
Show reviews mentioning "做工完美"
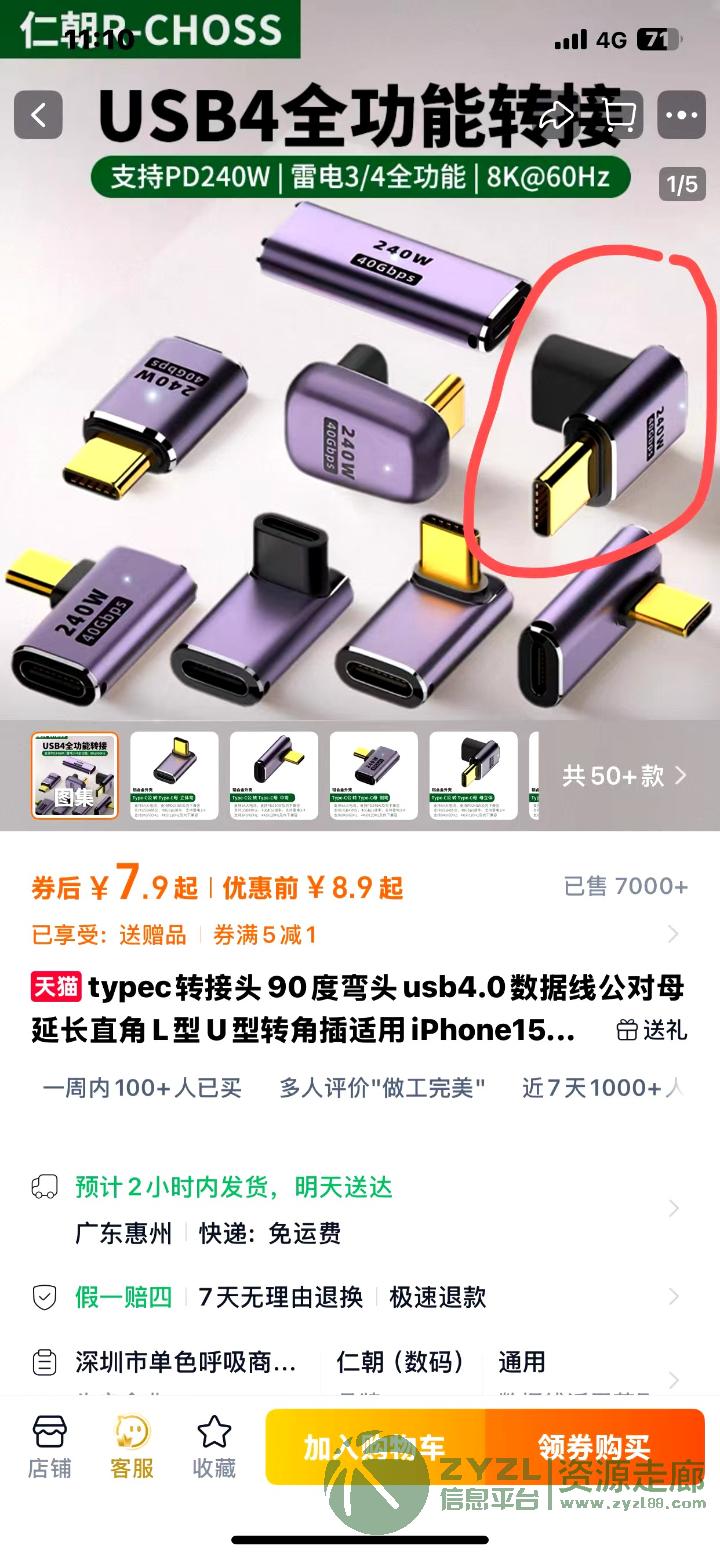[382, 1088]
